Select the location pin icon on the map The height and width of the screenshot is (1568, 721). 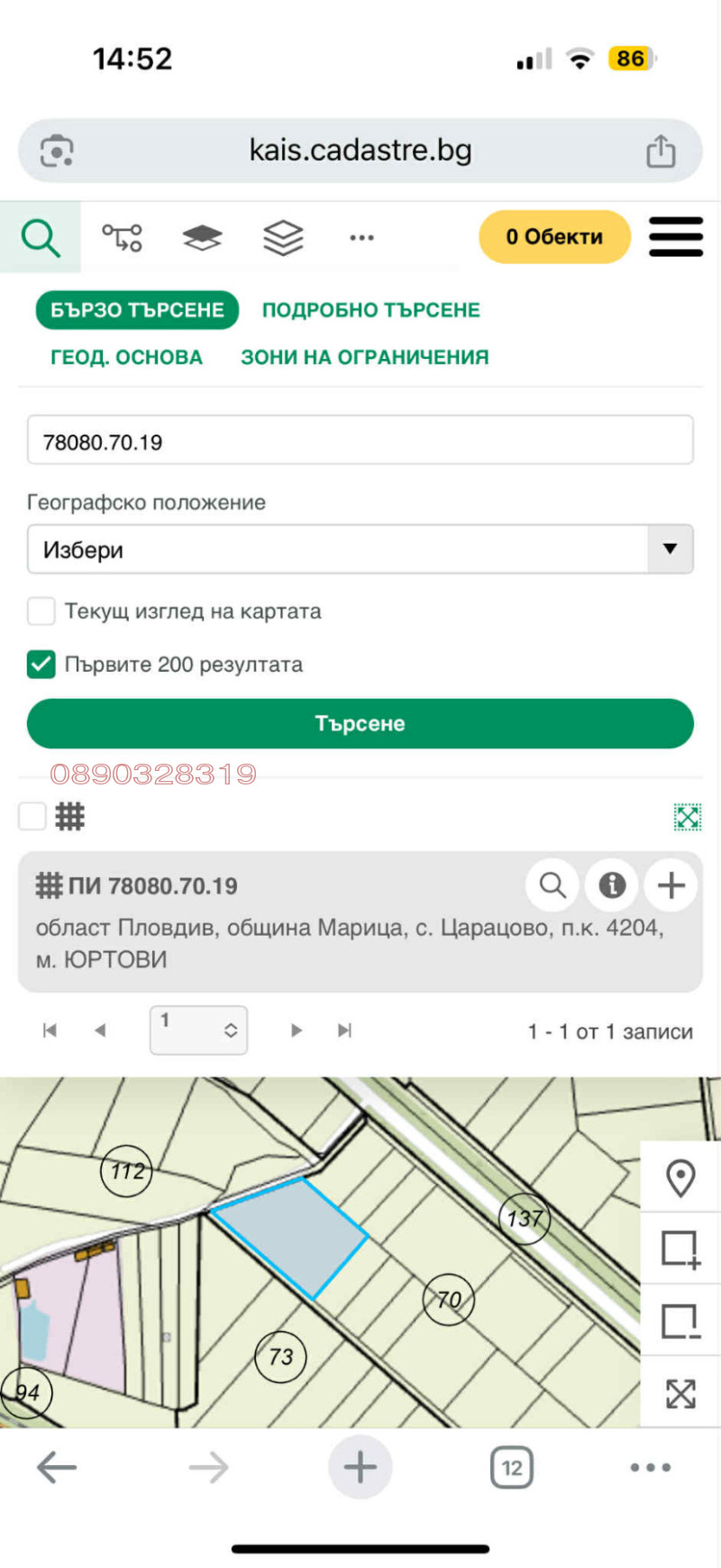[x=681, y=1175]
